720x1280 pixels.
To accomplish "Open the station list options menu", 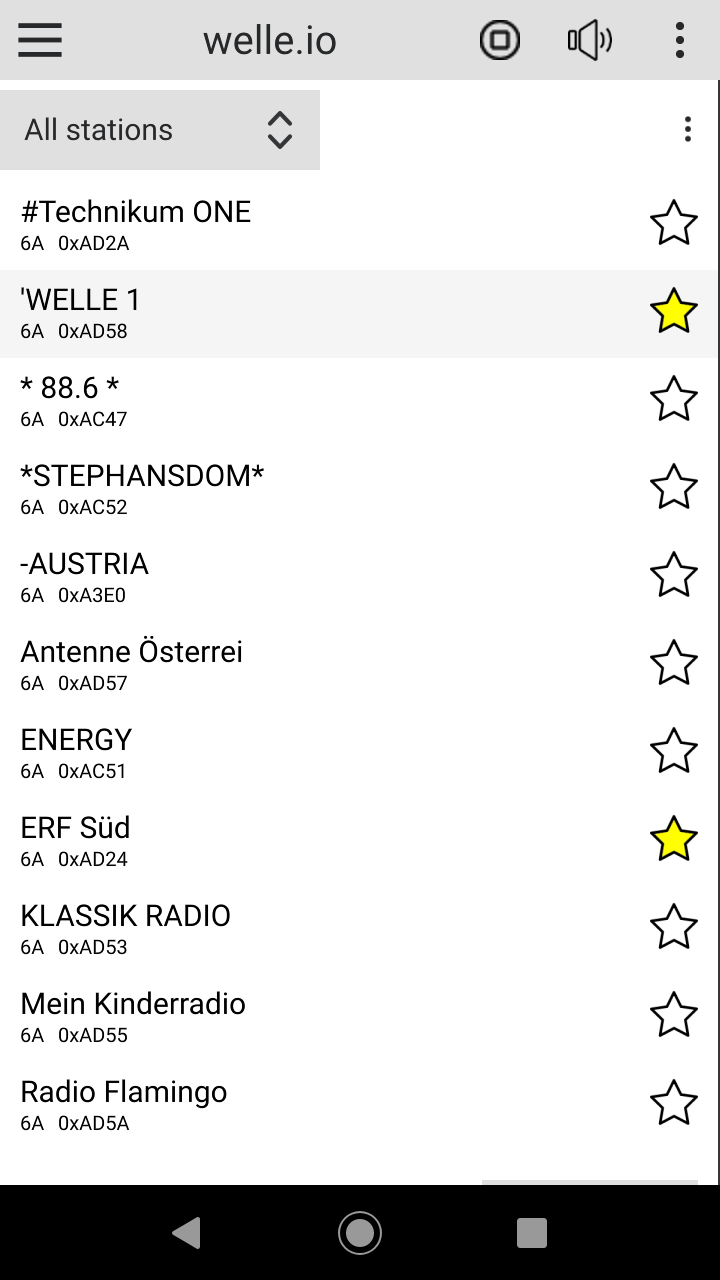I will [688, 129].
